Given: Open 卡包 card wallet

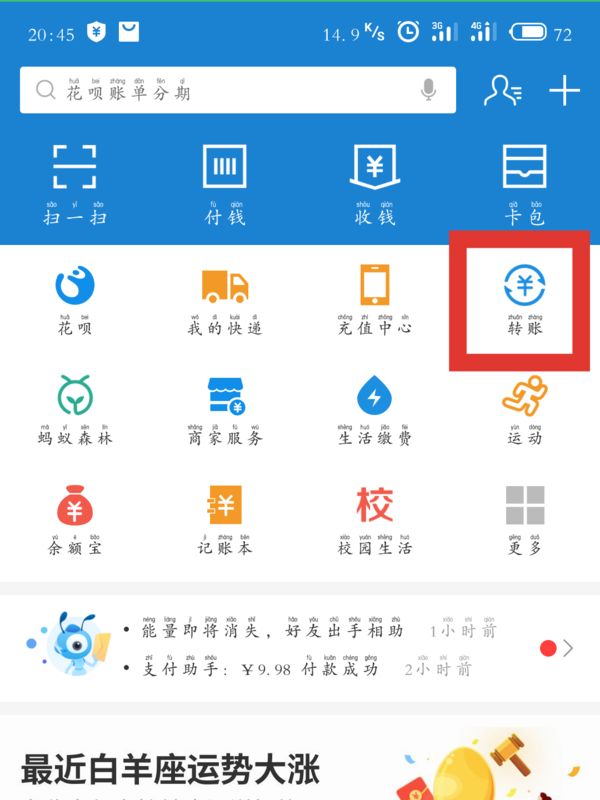Looking at the screenshot, I should click(524, 182).
